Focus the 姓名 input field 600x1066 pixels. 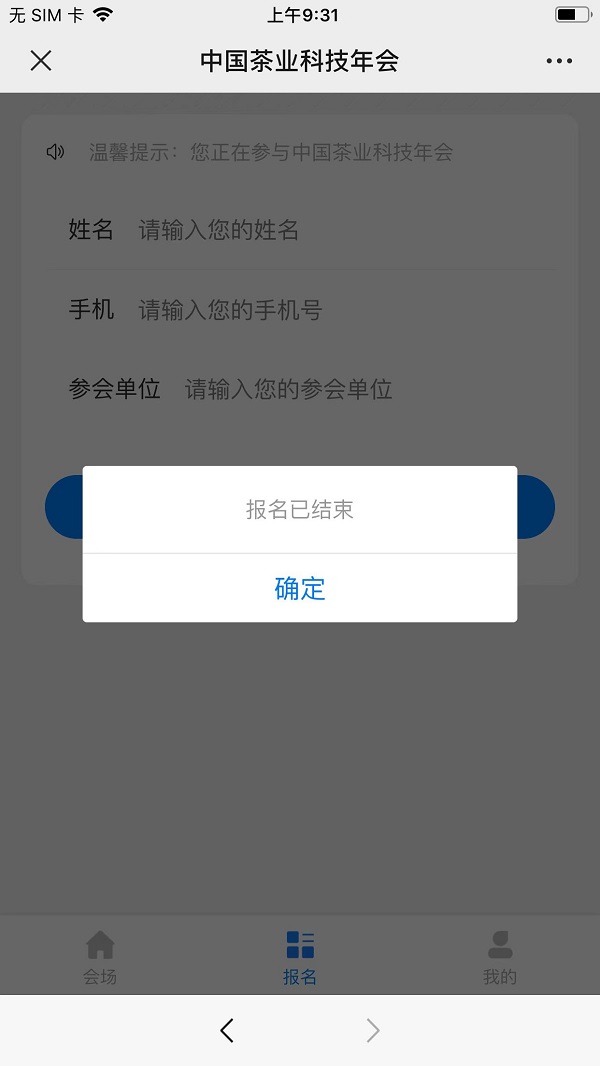click(x=340, y=230)
